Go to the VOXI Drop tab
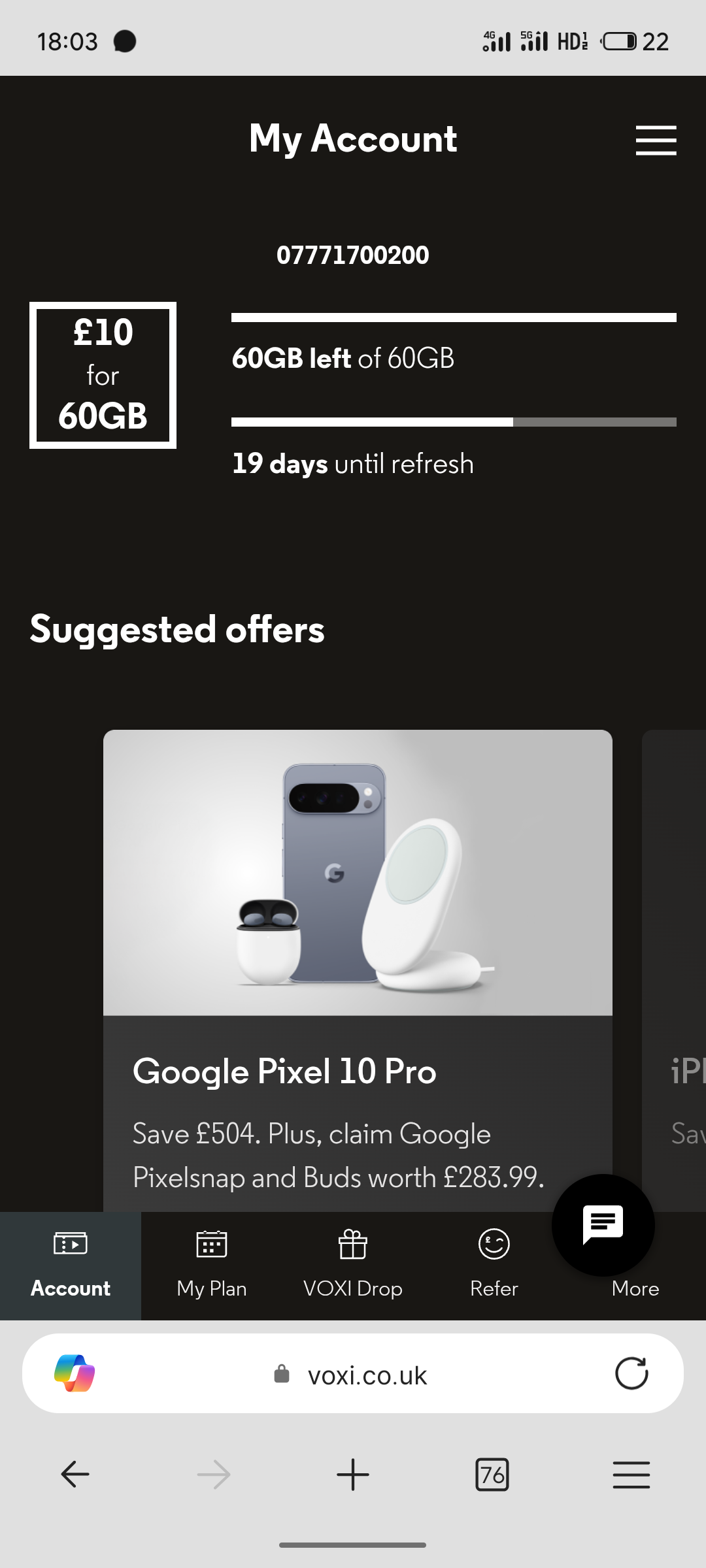The width and height of the screenshot is (706, 1568). click(353, 1265)
